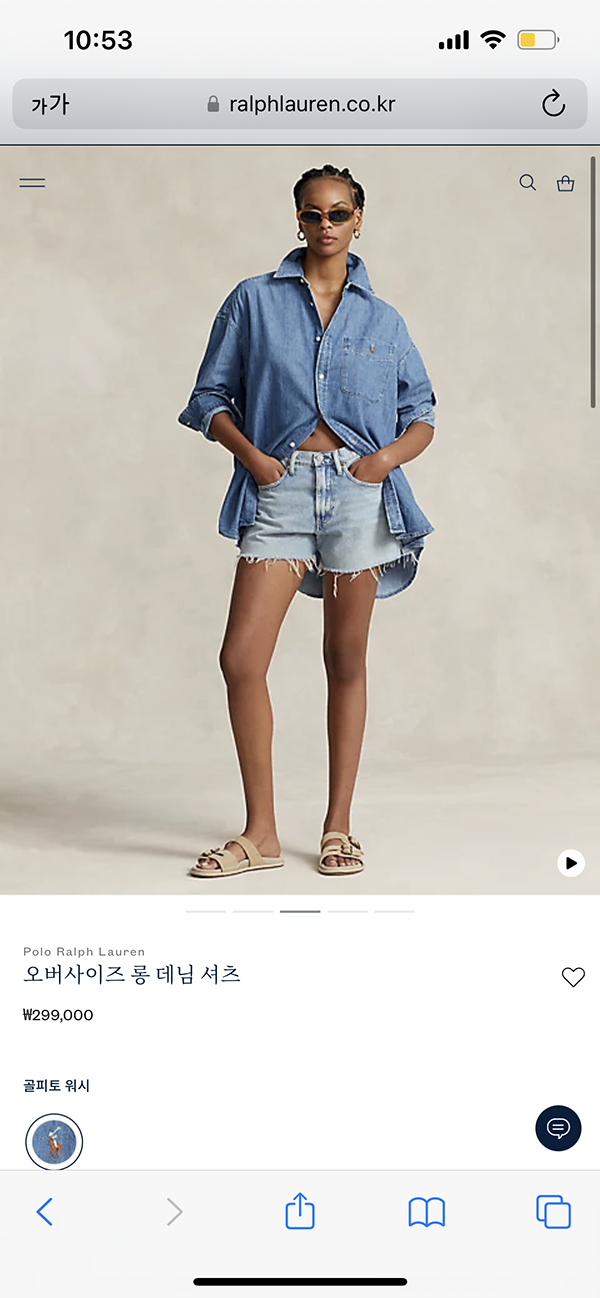Open the full-size product photo
Viewport: 600px width, 1298px height.
pyautogui.click(x=300, y=520)
